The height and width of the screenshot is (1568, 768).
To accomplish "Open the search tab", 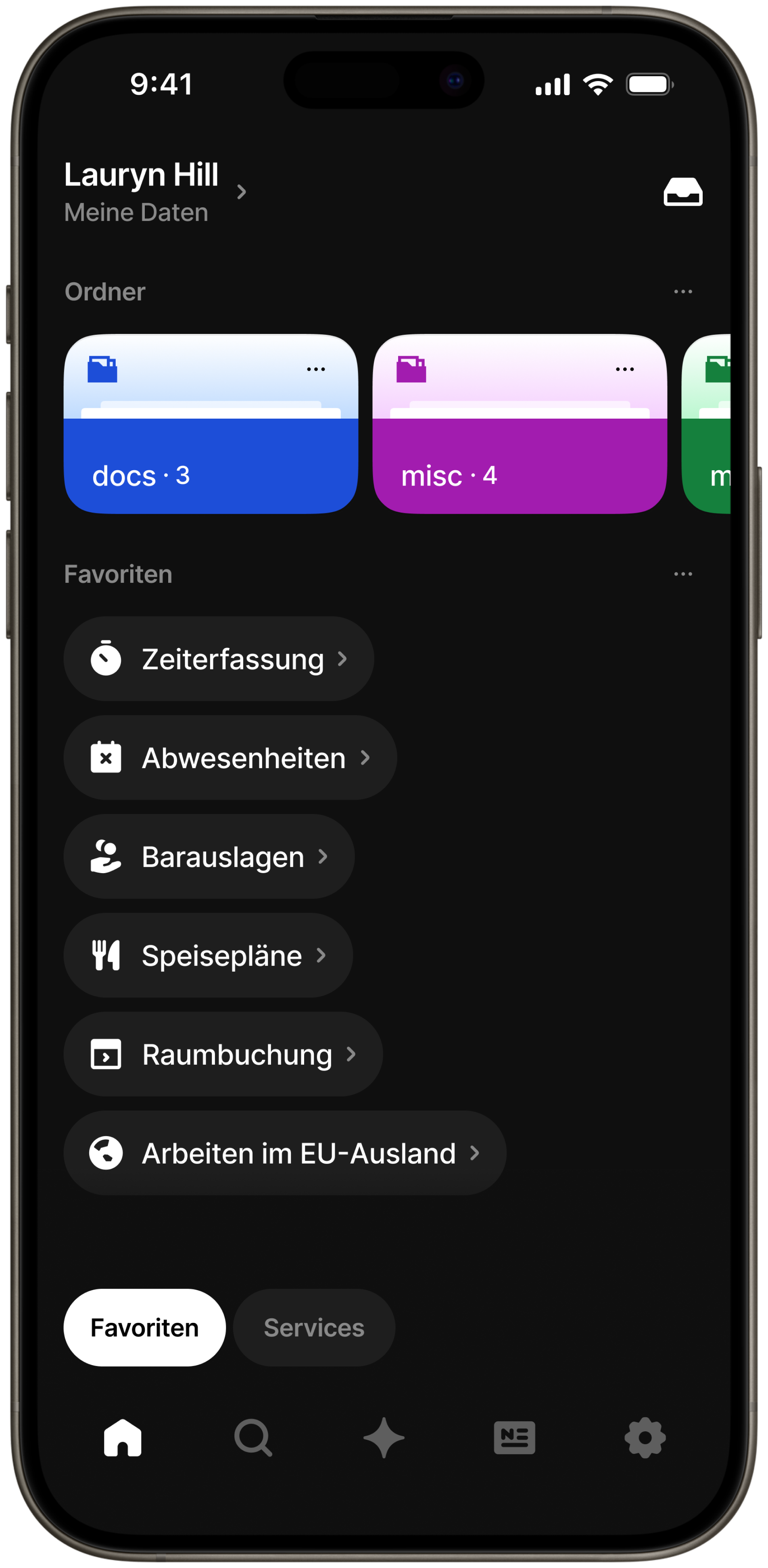I will tap(253, 1438).
